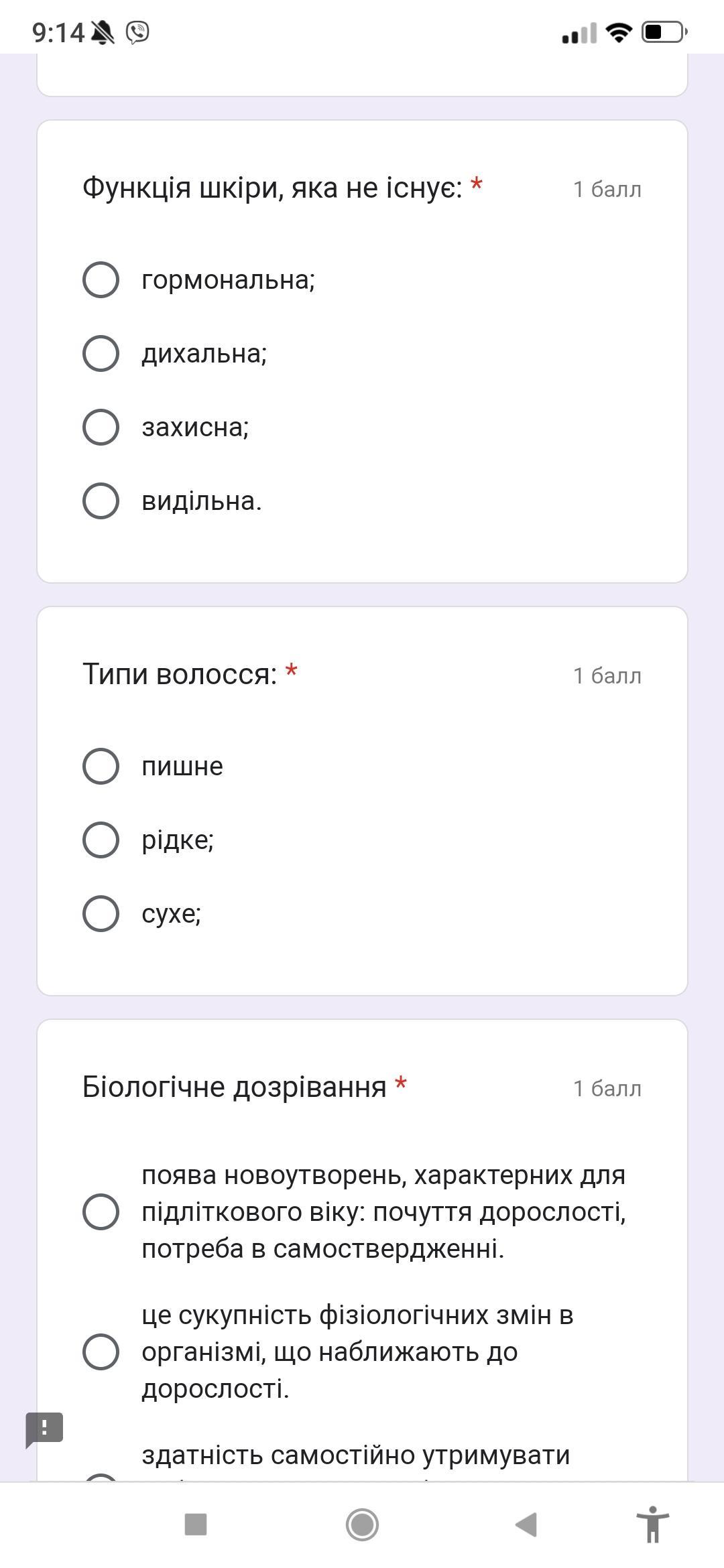Select answer starting 'поява новоутворень'
This screenshot has height=1568, width=724.
coord(101,1212)
